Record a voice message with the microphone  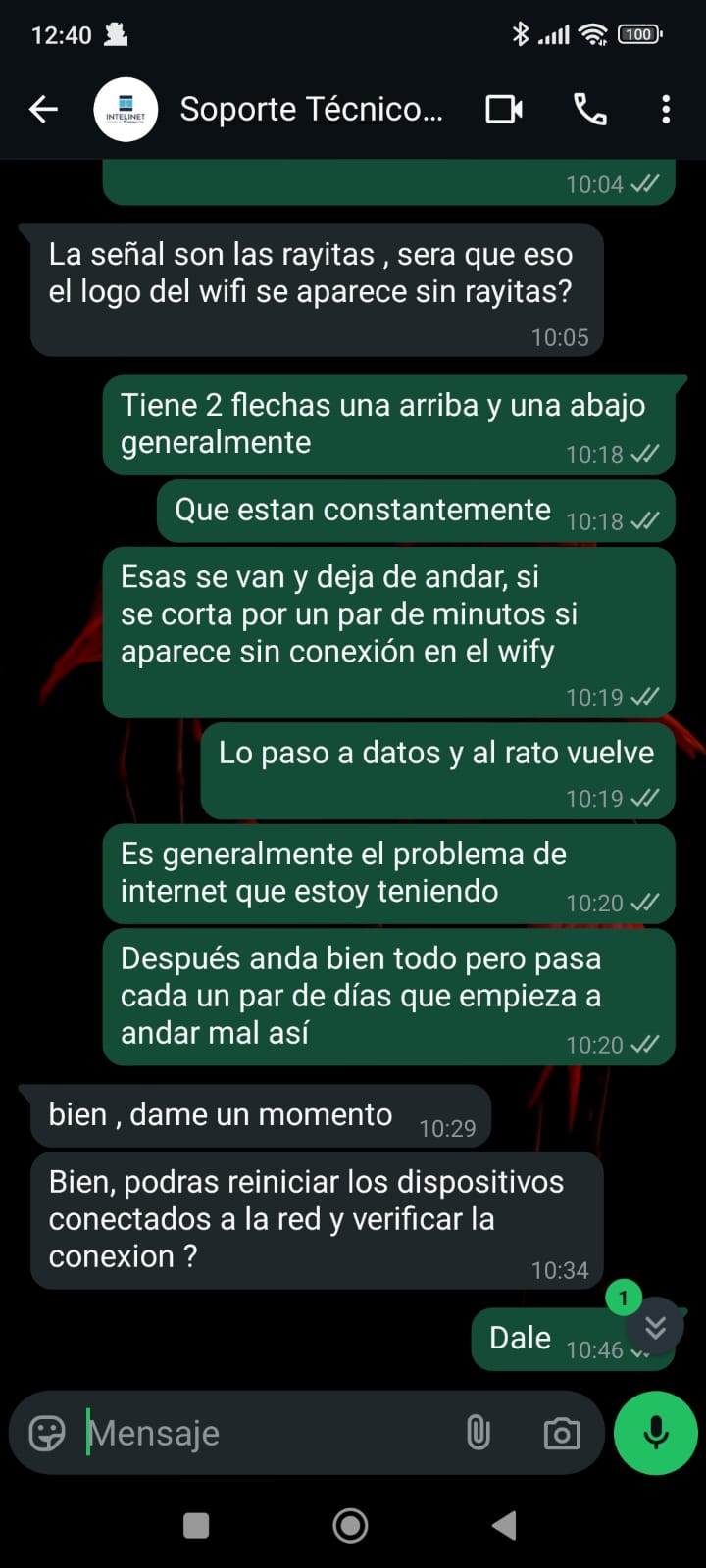click(655, 1433)
